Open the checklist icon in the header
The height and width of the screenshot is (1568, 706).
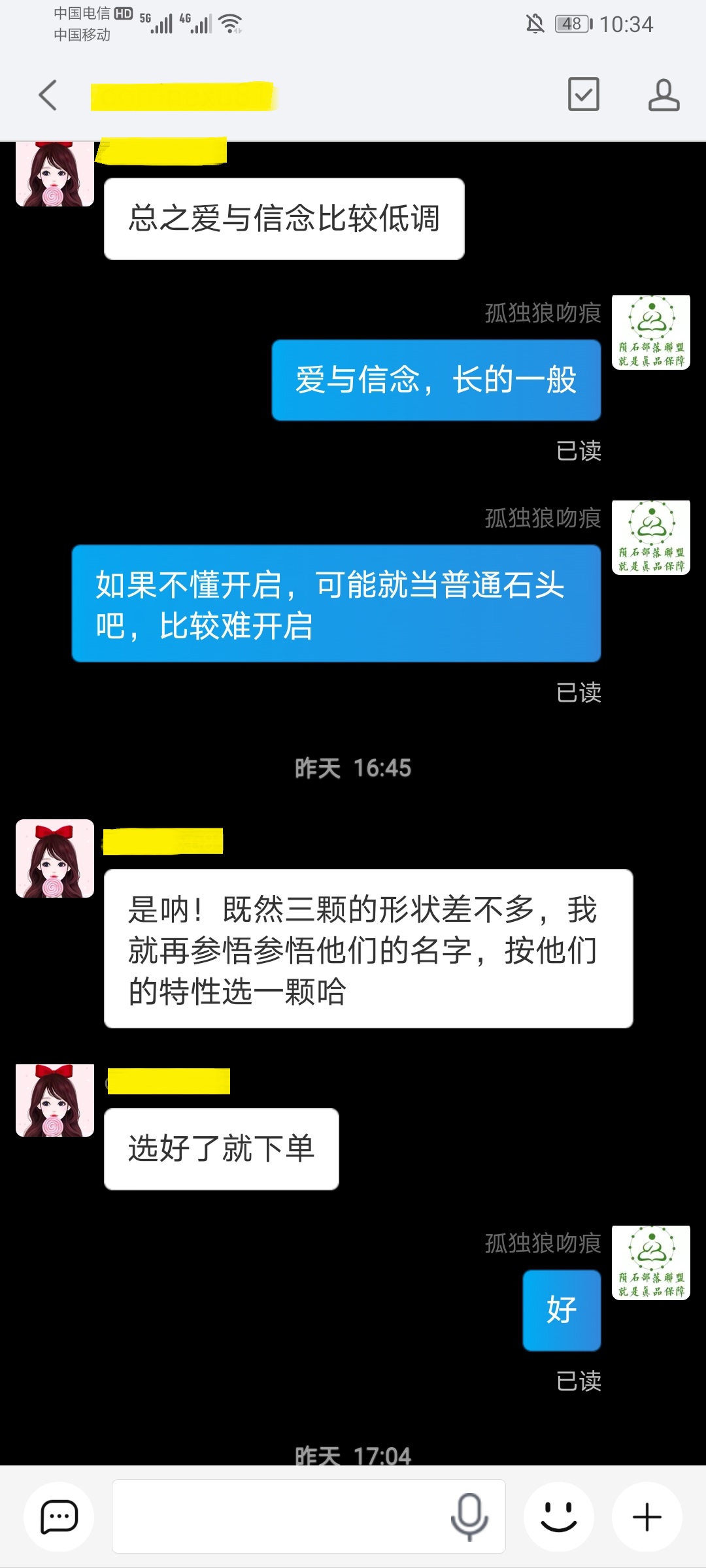coord(583,94)
